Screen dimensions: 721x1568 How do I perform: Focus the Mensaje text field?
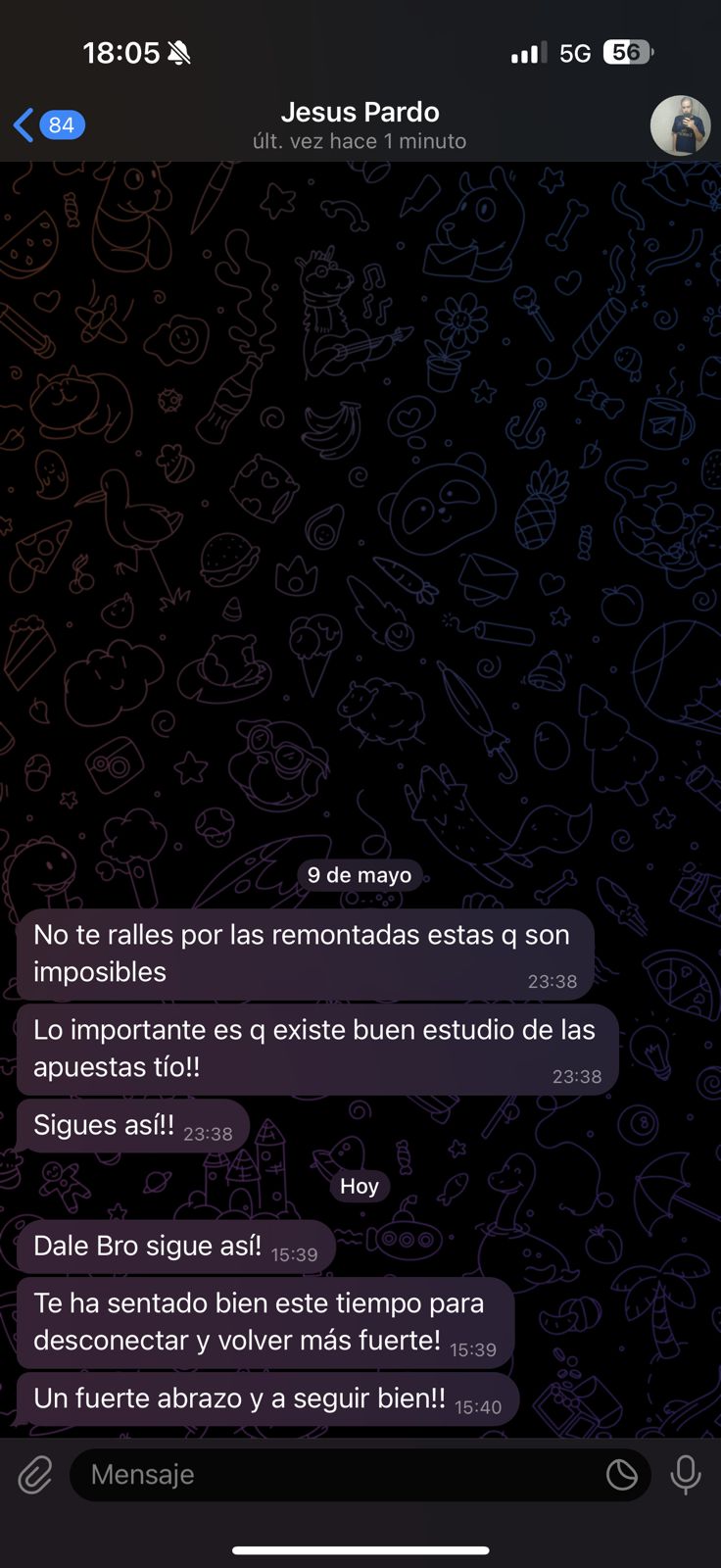(333, 1474)
